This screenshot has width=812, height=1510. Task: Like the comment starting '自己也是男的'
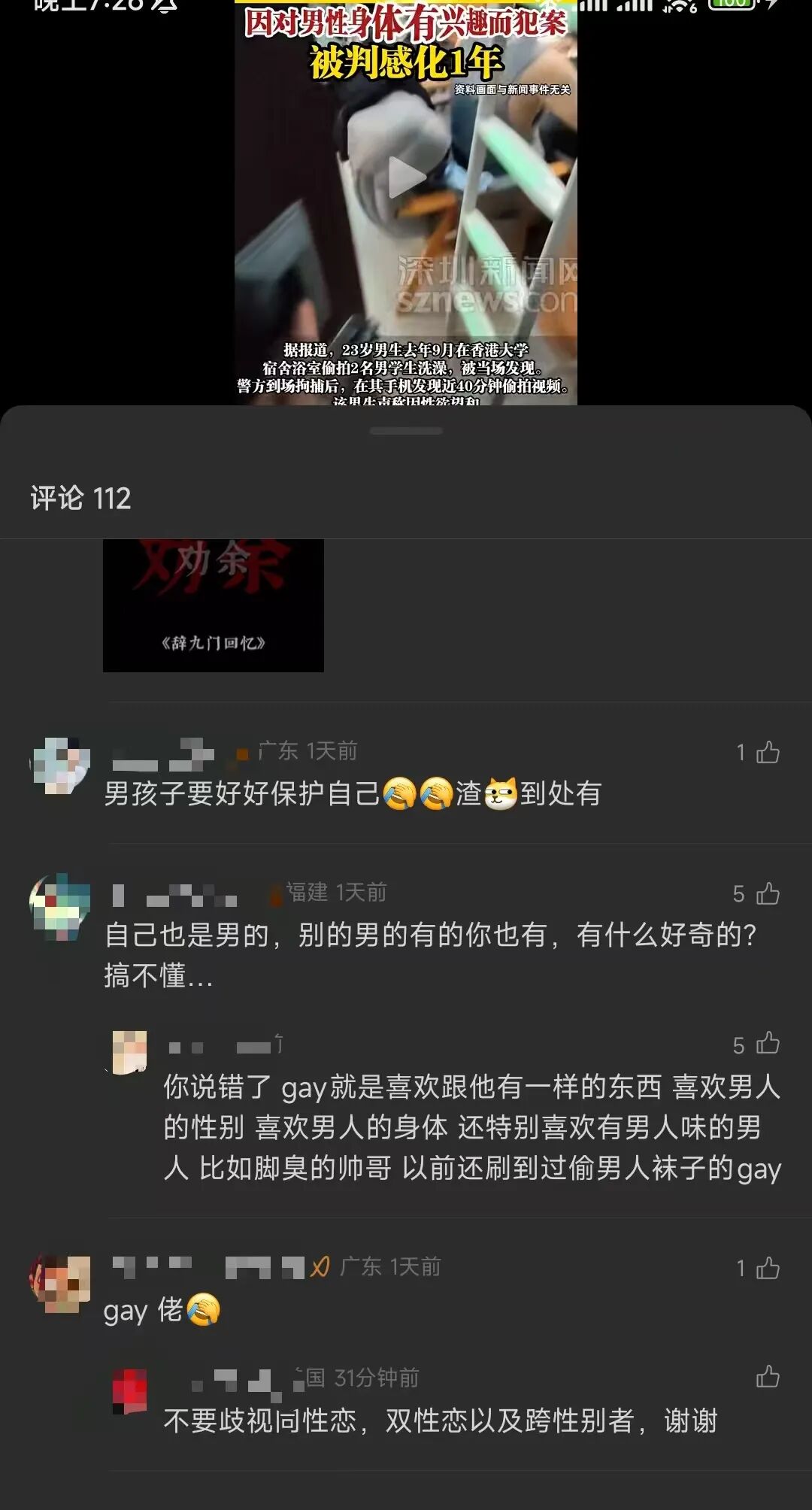[x=767, y=893]
